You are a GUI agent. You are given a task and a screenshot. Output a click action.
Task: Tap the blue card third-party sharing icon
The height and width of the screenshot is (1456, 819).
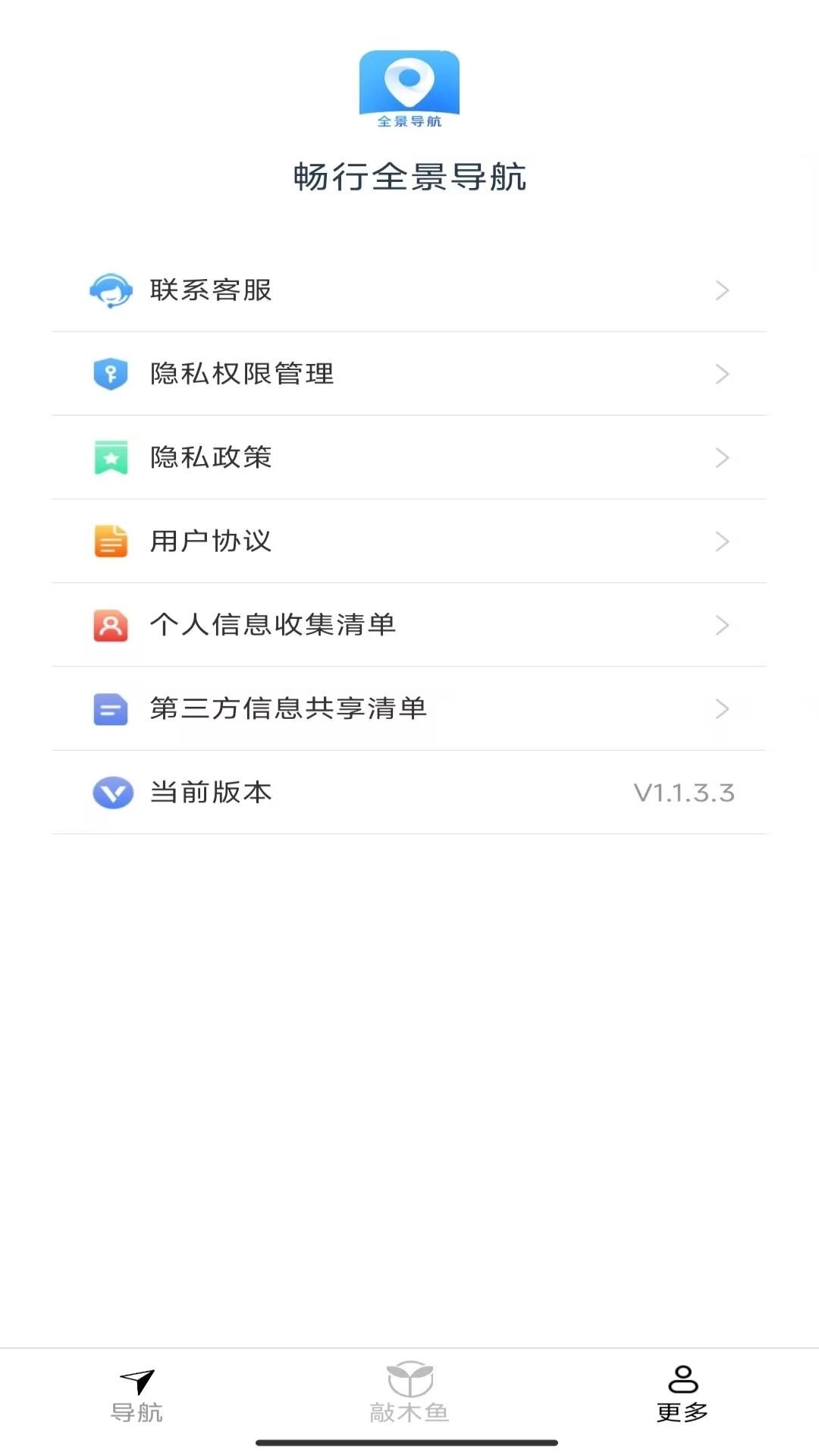(x=111, y=709)
